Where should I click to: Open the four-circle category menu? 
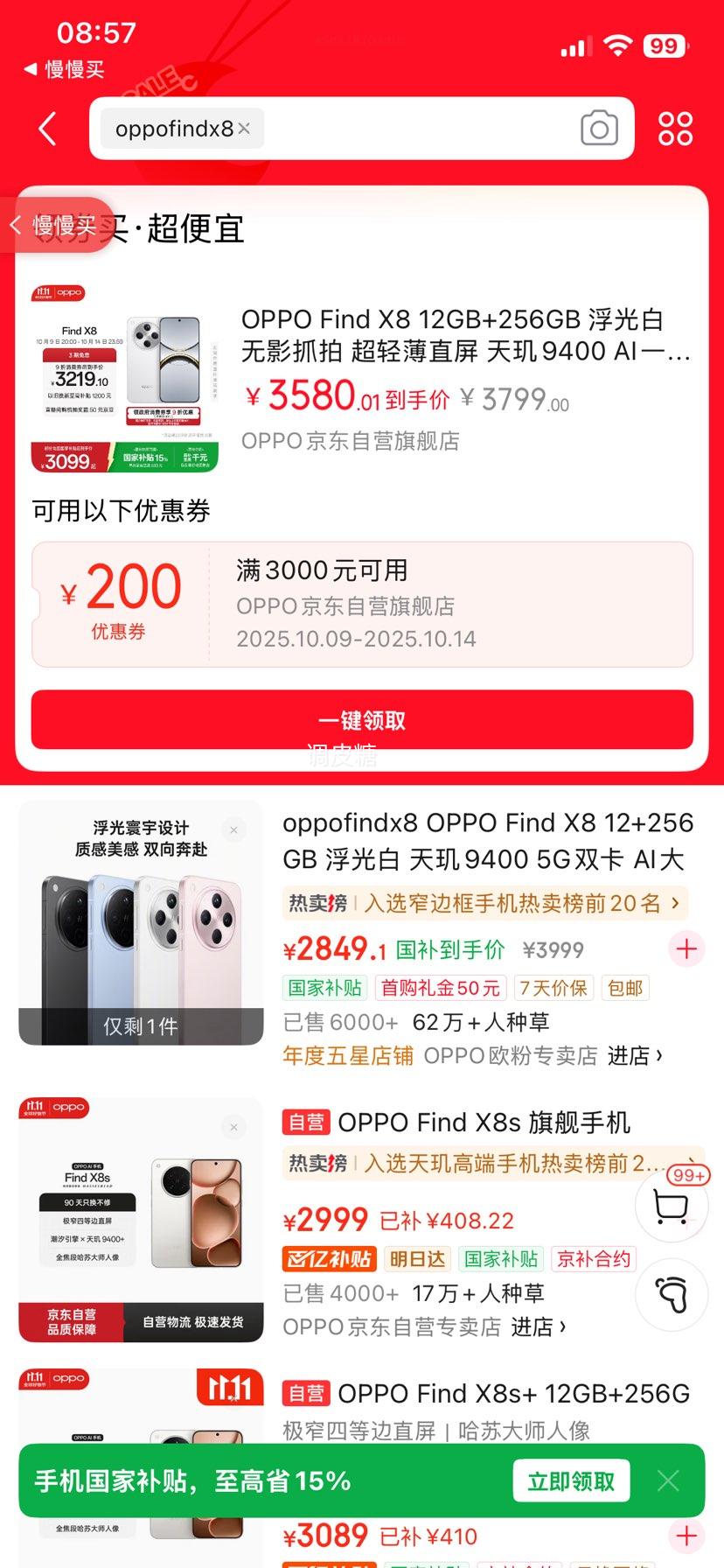tap(675, 129)
